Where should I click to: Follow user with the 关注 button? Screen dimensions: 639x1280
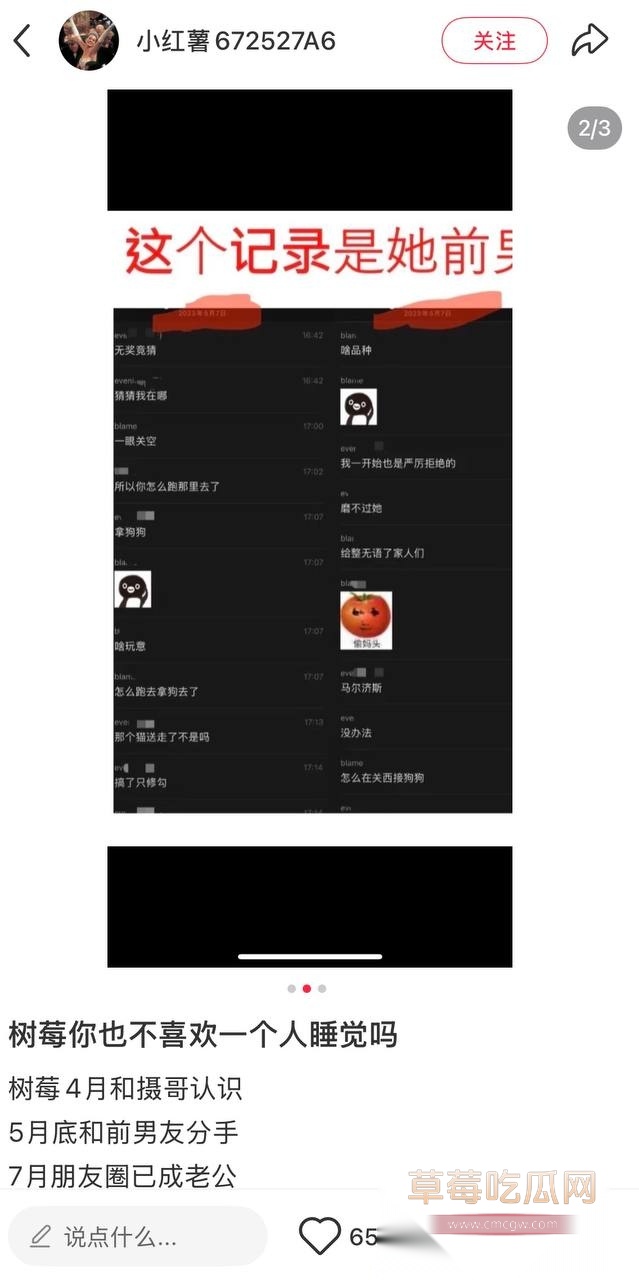click(x=494, y=41)
